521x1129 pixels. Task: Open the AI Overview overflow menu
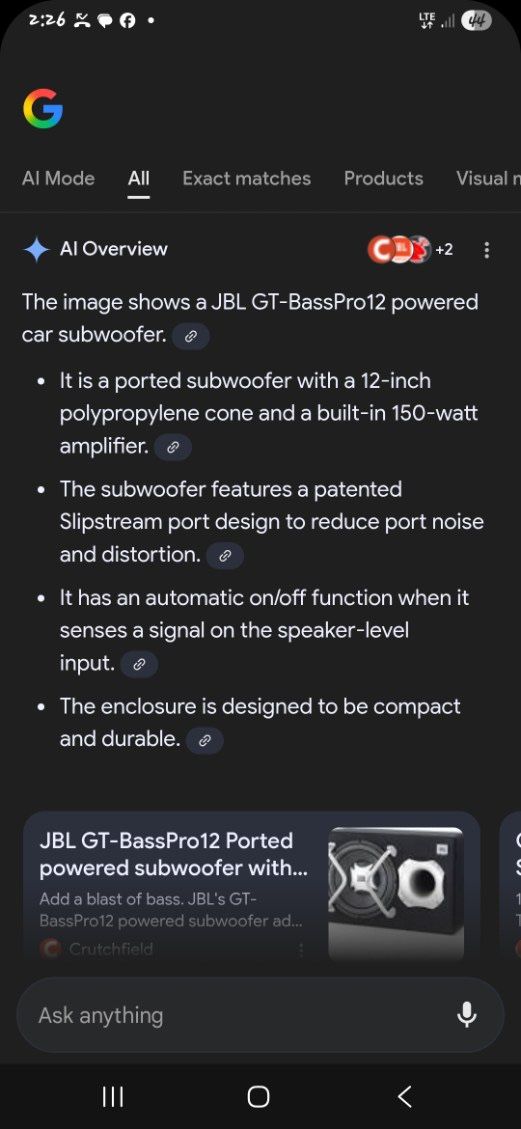click(x=487, y=250)
